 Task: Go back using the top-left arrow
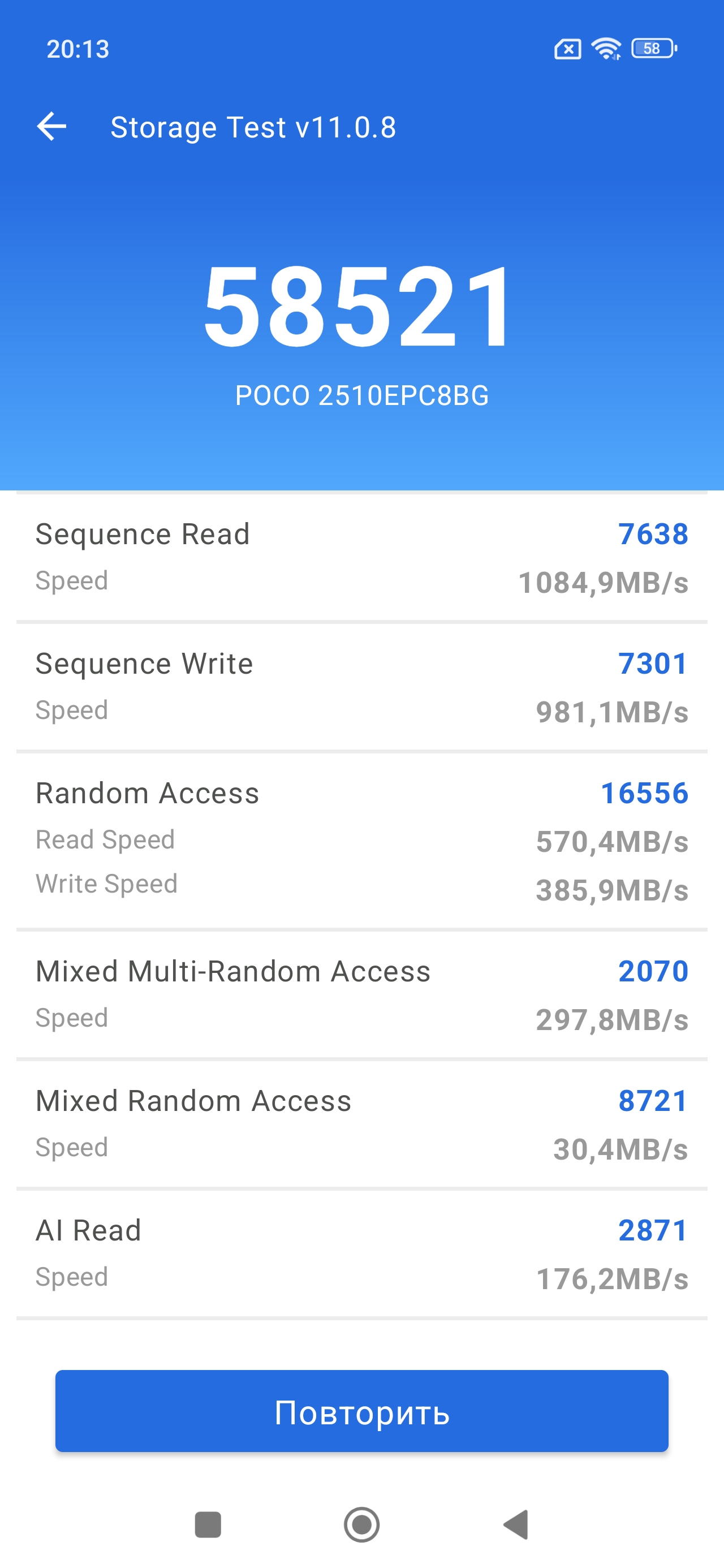[52, 127]
